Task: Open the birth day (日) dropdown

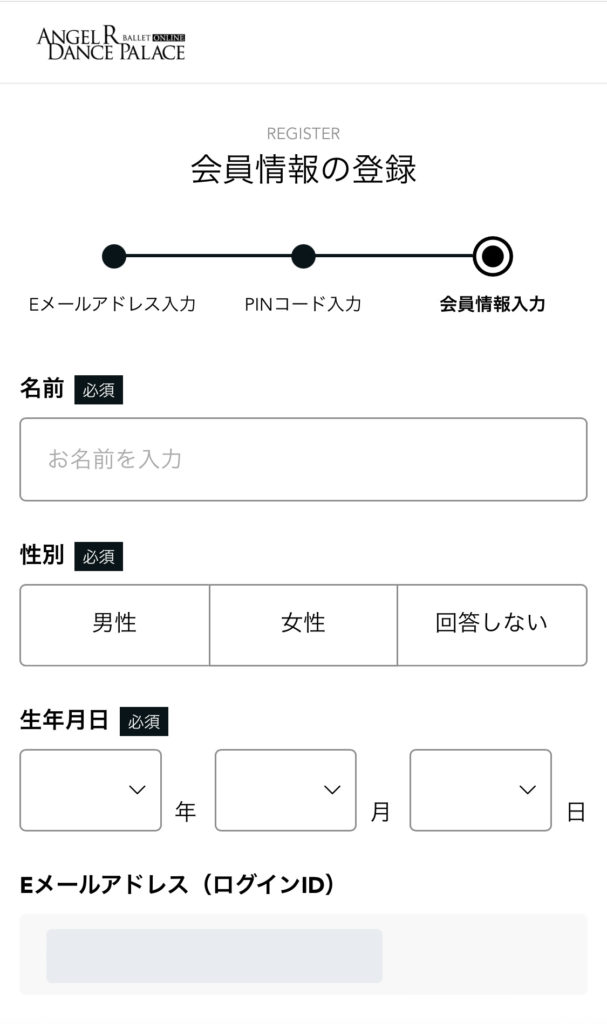Action: (481, 790)
